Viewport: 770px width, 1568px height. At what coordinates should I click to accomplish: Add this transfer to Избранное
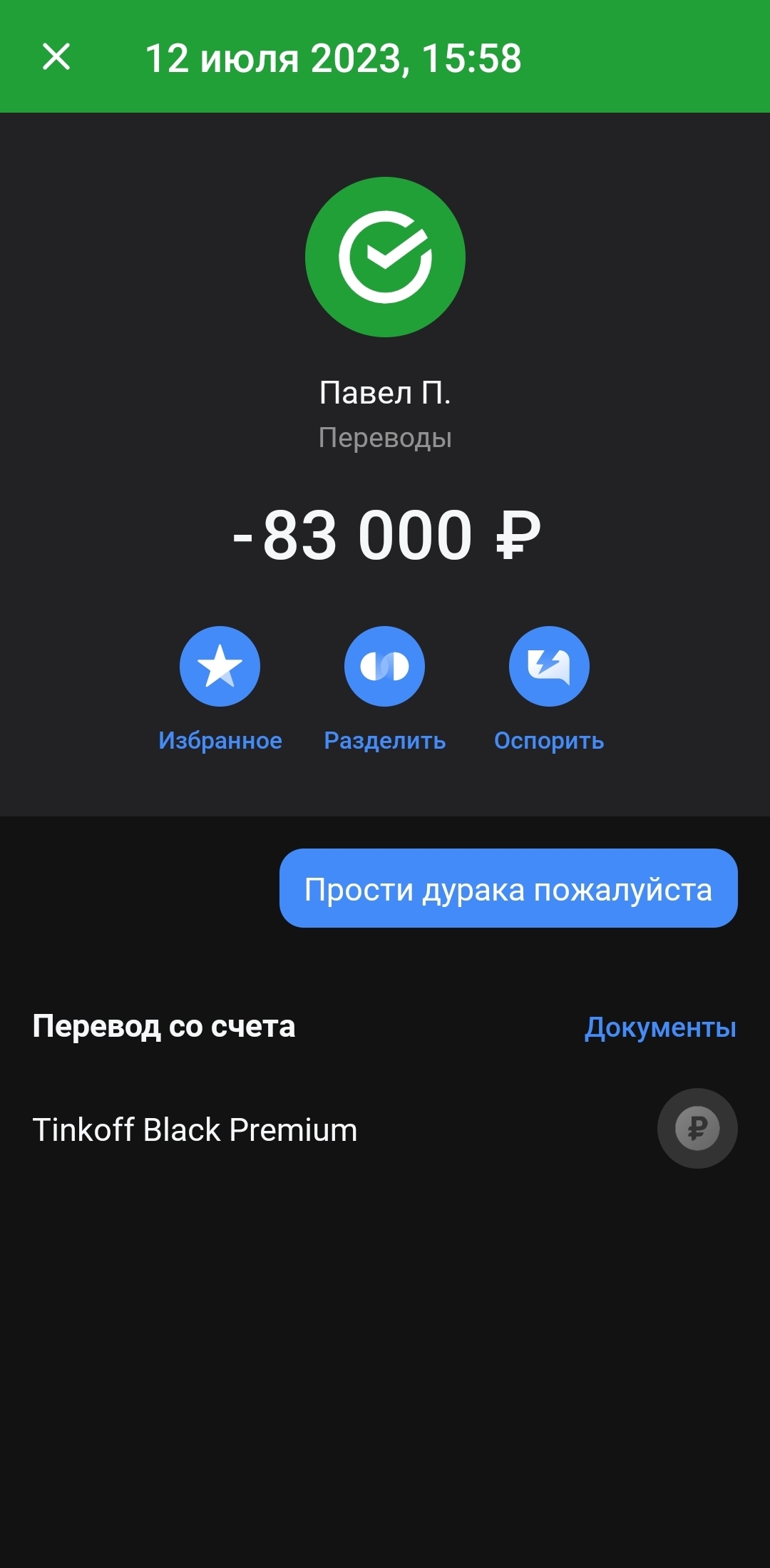coord(220,667)
